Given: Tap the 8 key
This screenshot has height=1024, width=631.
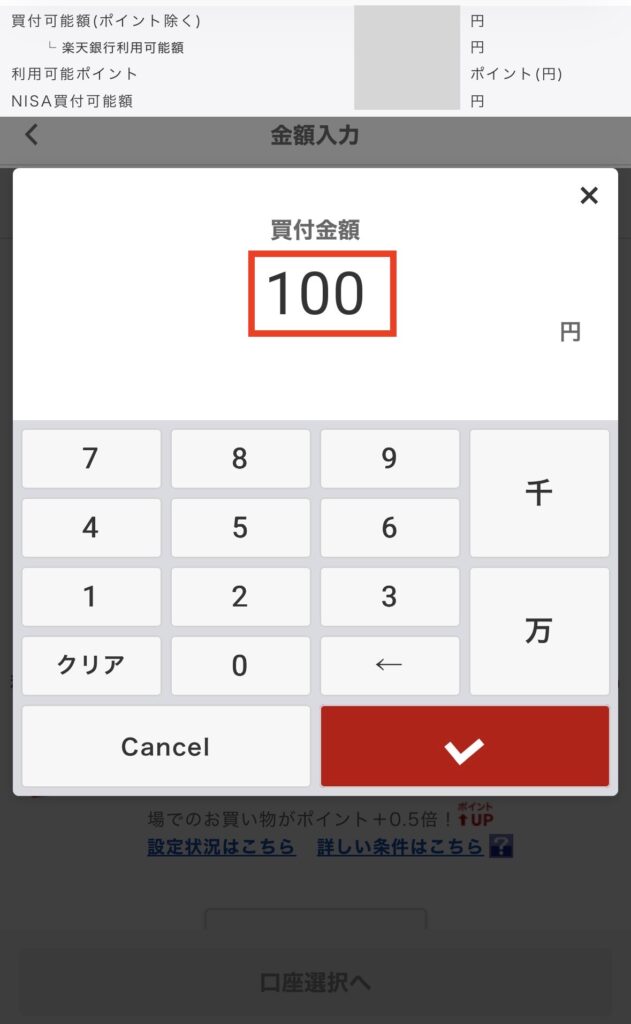Looking at the screenshot, I should 240,459.
